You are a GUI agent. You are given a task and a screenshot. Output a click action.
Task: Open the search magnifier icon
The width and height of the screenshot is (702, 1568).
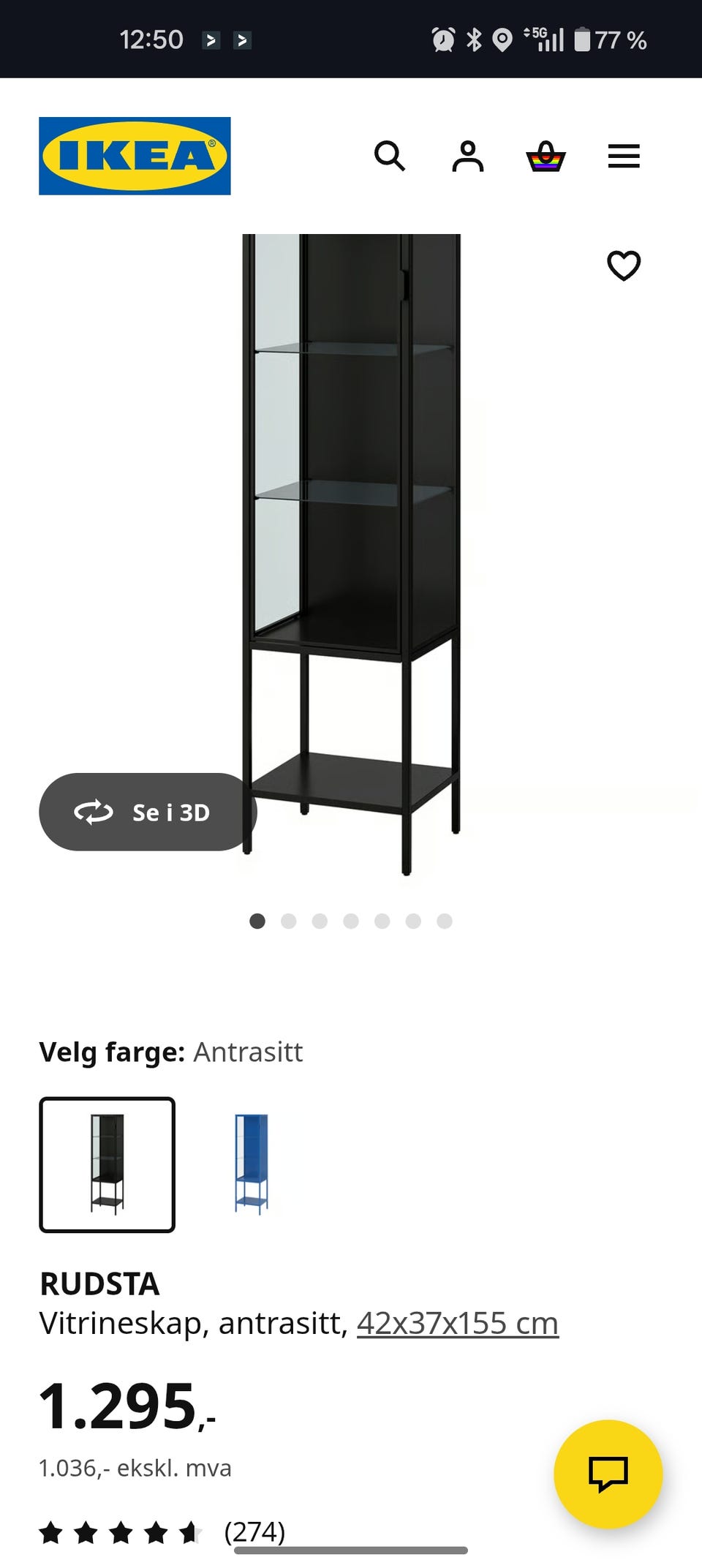pyautogui.click(x=389, y=156)
